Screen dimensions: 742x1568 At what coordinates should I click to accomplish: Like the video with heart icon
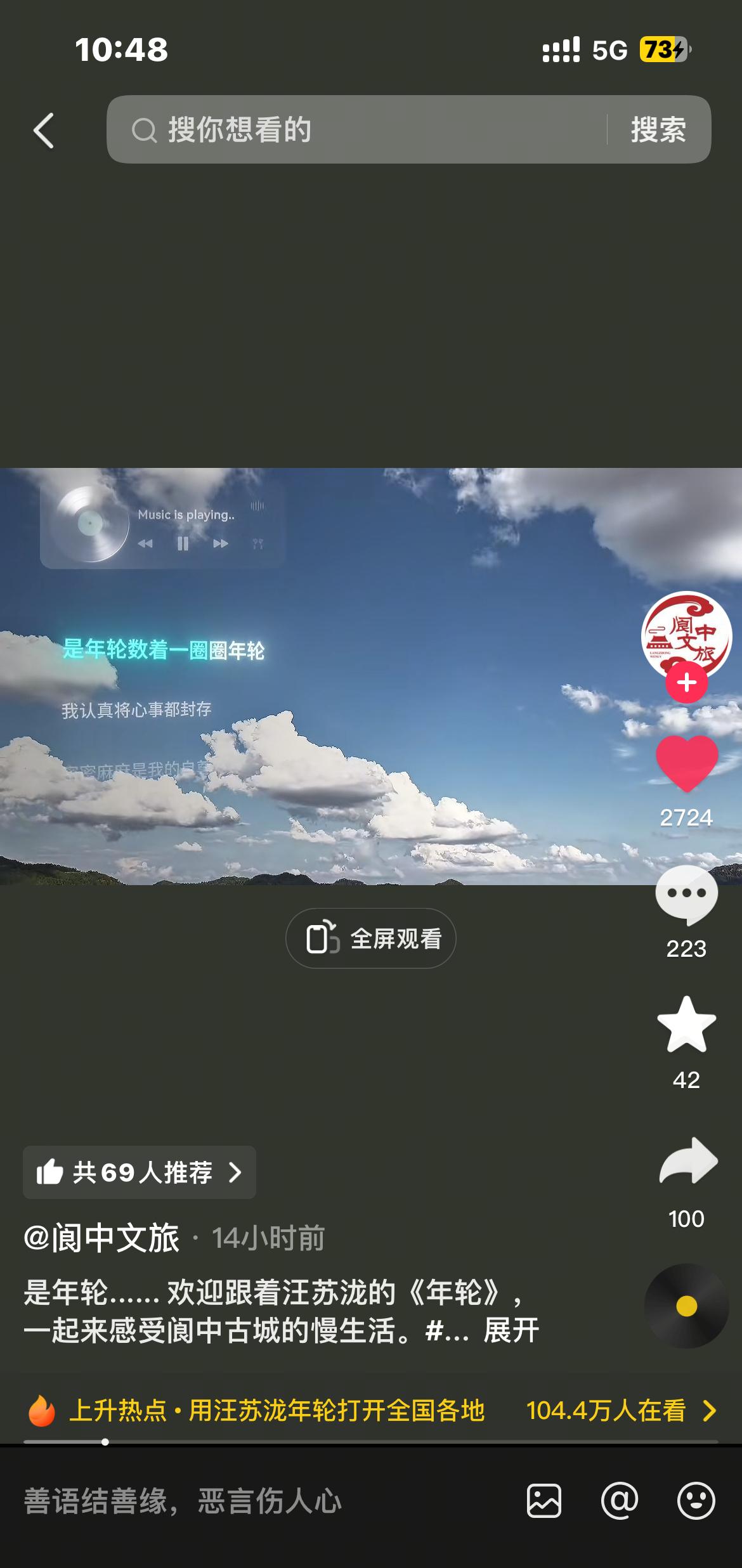click(x=686, y=763)
